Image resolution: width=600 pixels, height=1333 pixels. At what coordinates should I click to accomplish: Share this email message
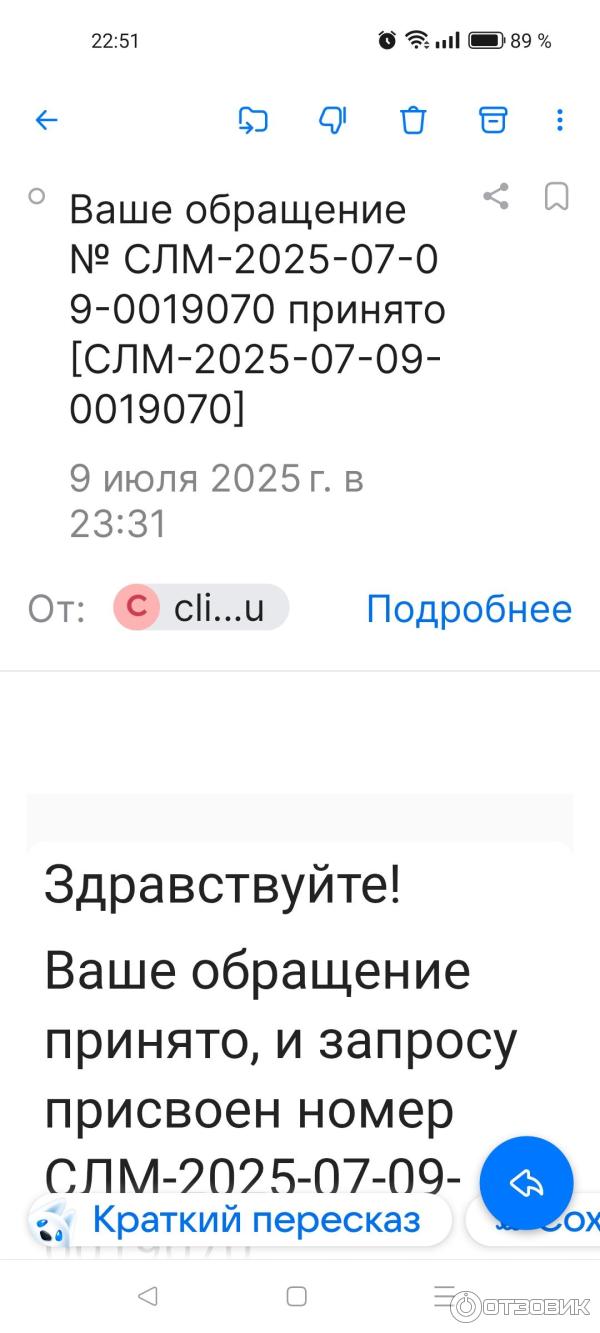point(496,196)
